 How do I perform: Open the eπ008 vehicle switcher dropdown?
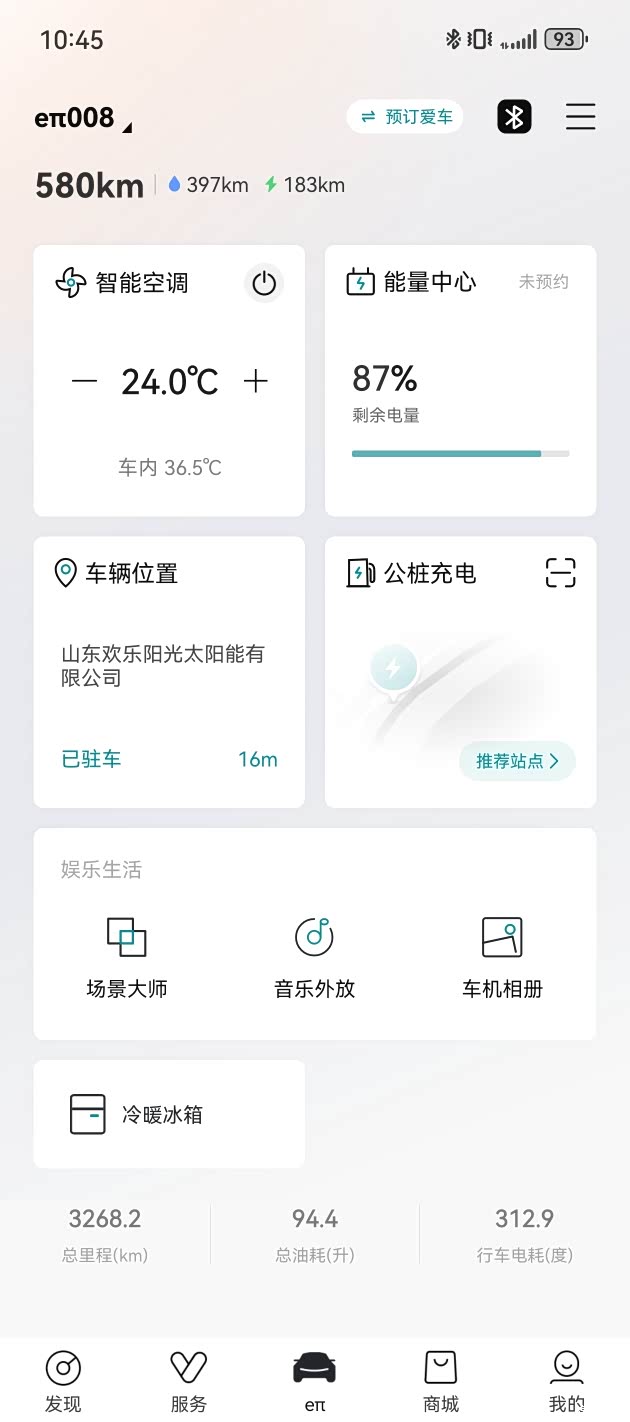[84, 119]
